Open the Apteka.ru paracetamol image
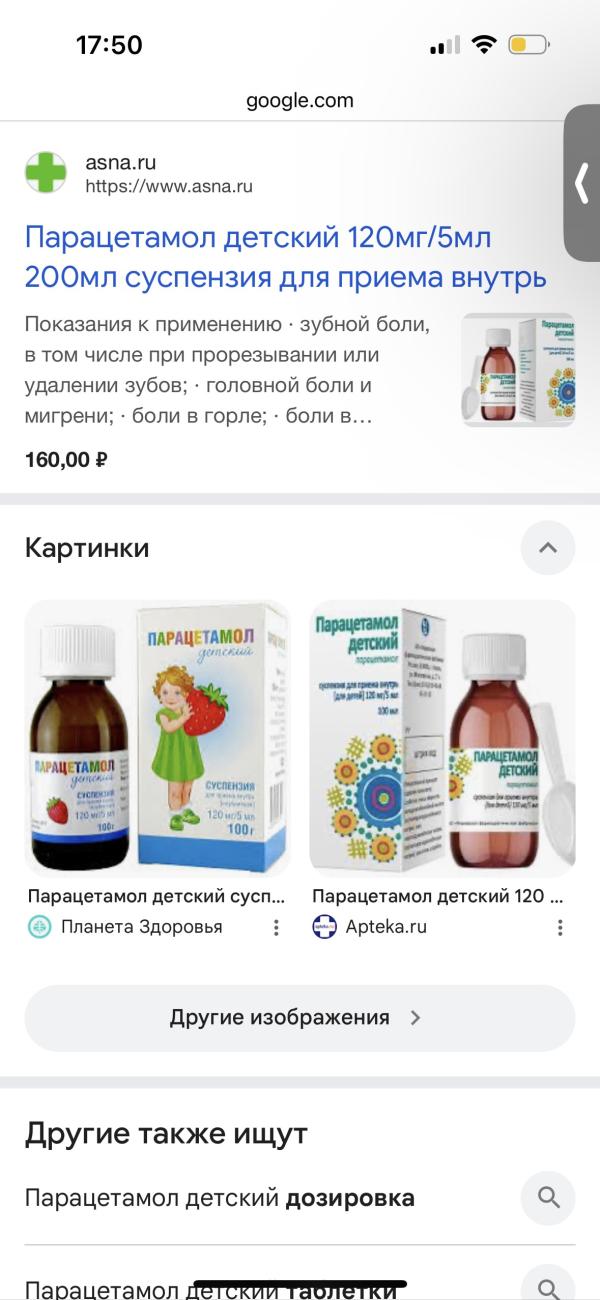Image resolution: width=600 pixels, height=1300 pixels. tap(443, 738)
